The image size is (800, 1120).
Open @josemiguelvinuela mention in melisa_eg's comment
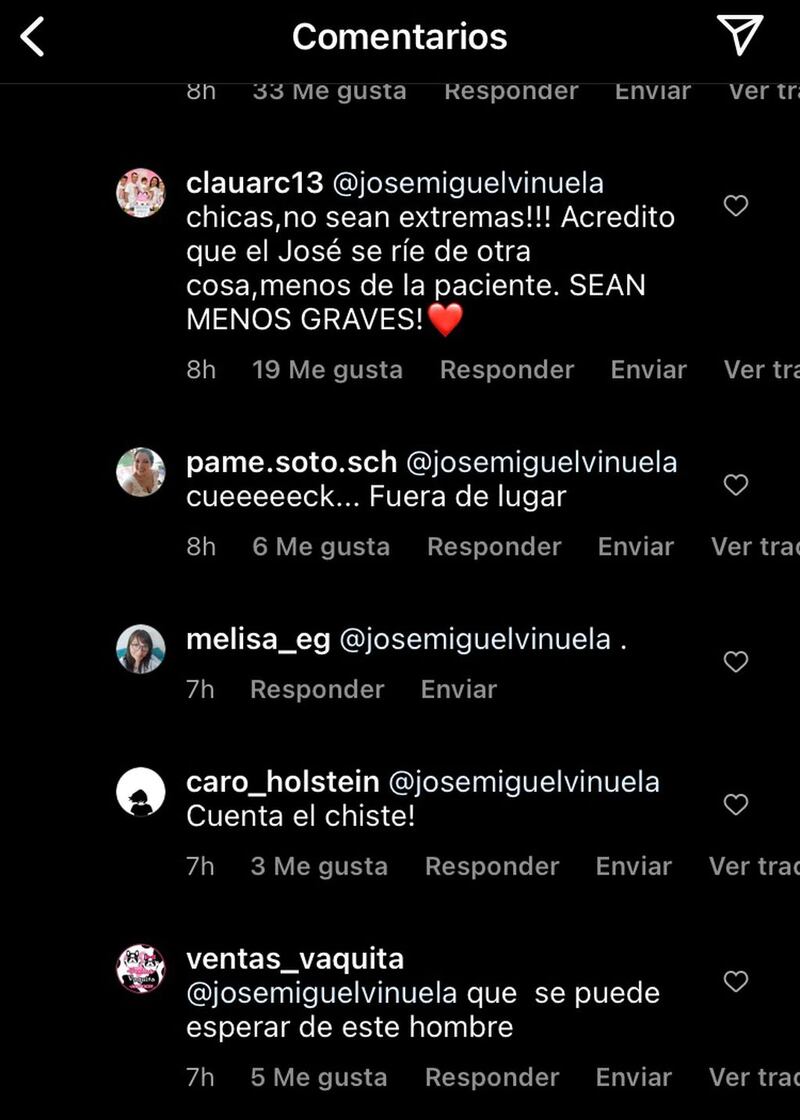tap(475, 640)
